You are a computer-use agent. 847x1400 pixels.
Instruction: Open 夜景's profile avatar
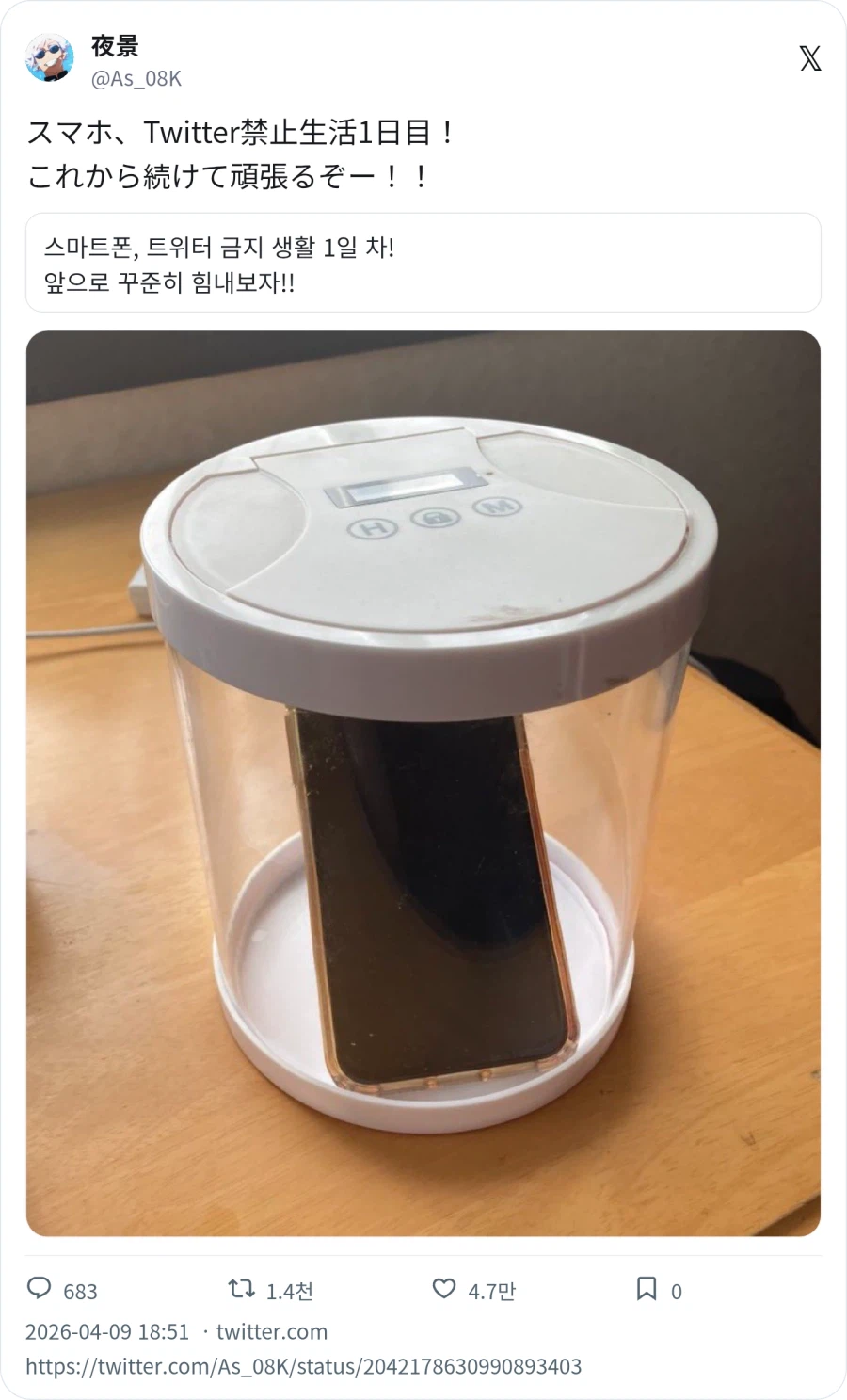51,56
